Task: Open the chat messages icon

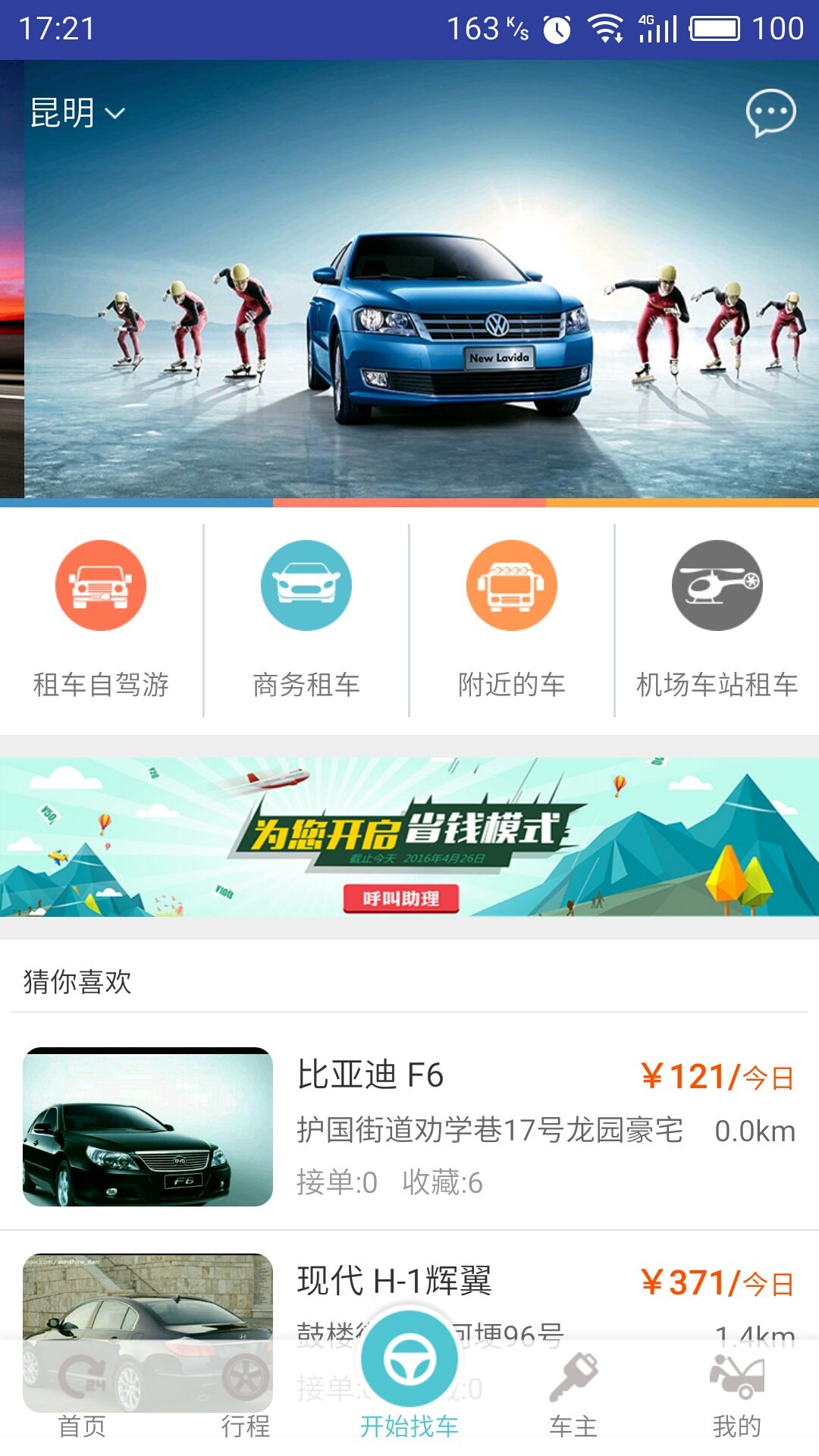Action: (770, 113)
